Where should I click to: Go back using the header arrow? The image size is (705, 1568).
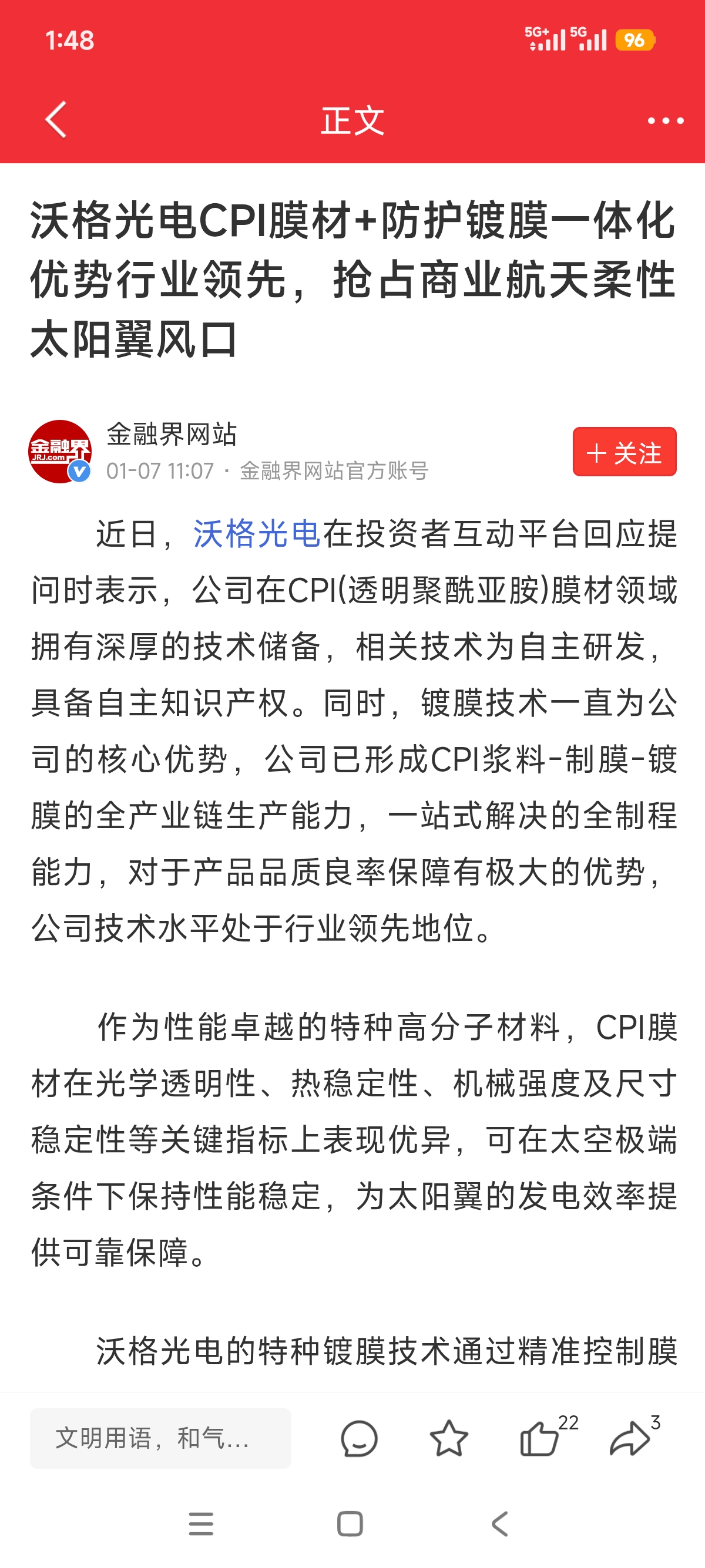point(56,120)
